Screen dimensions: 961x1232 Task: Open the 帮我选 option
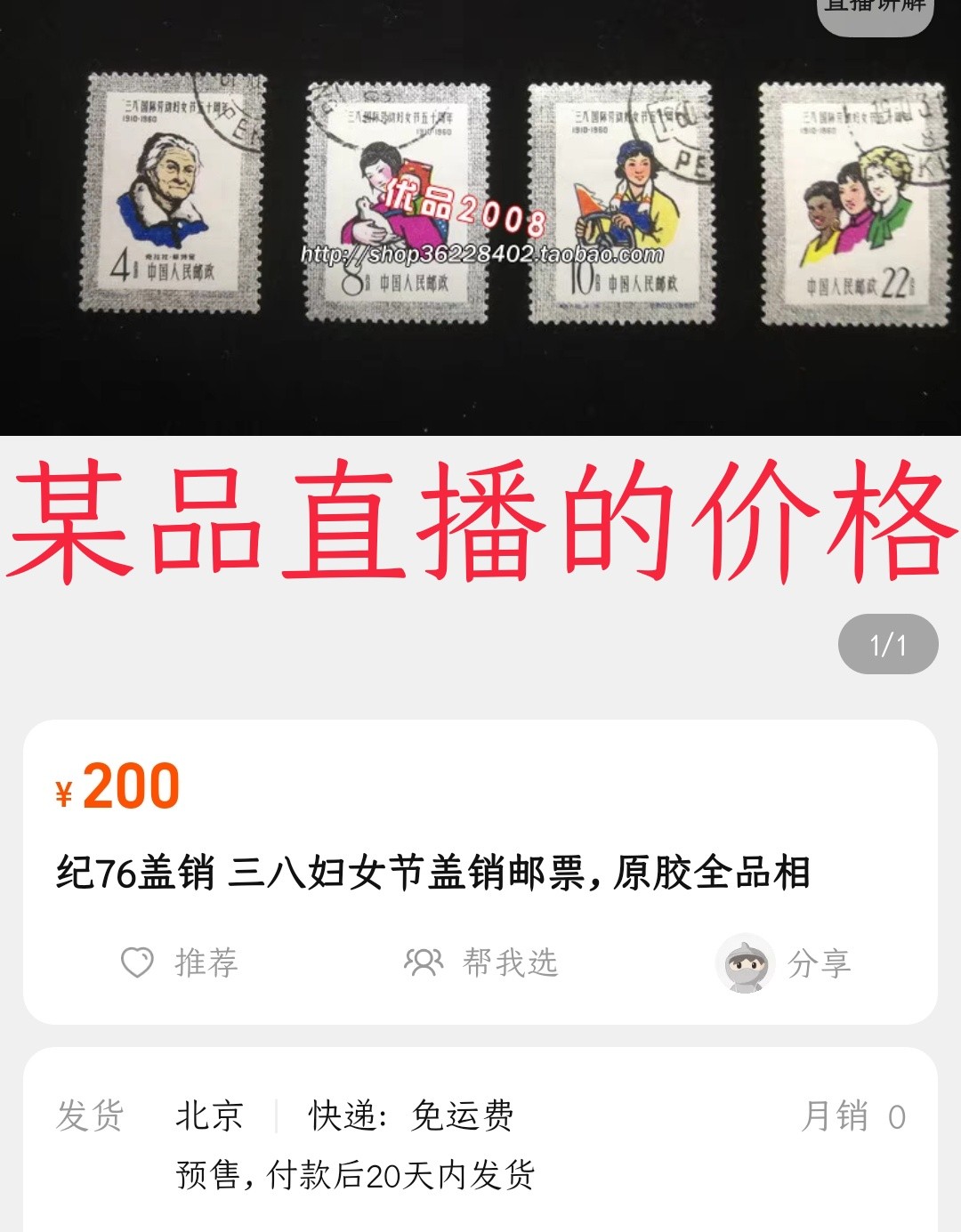(480, 963)
